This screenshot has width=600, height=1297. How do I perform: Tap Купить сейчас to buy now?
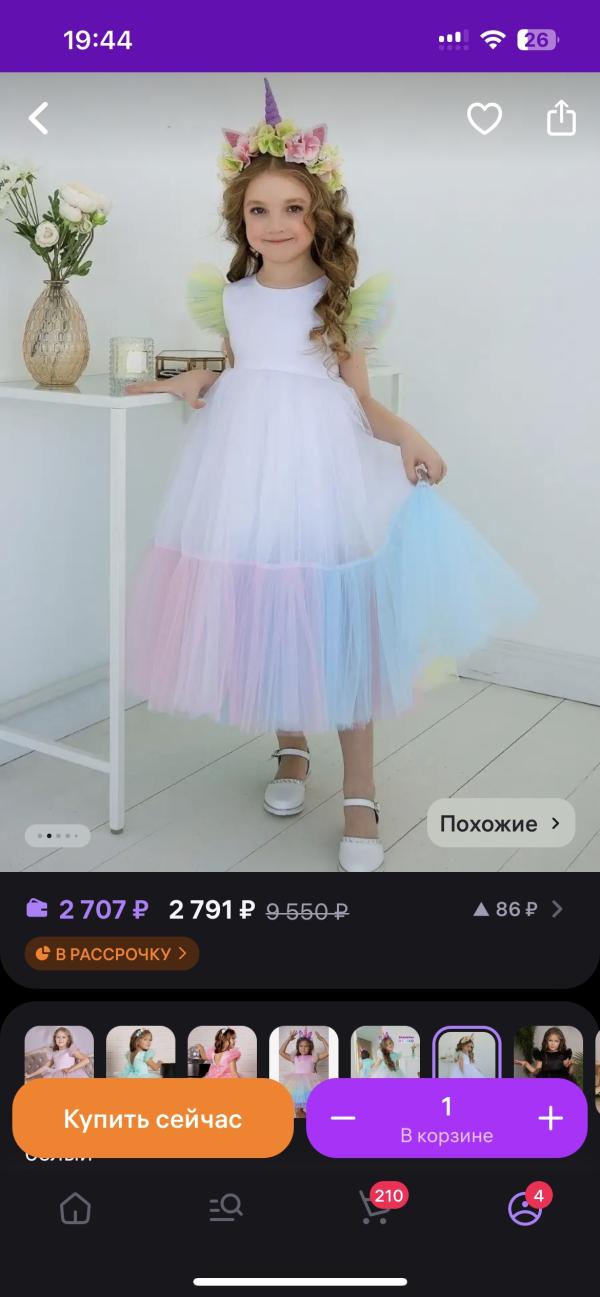pyautogui.click(x=153, y=1118)
